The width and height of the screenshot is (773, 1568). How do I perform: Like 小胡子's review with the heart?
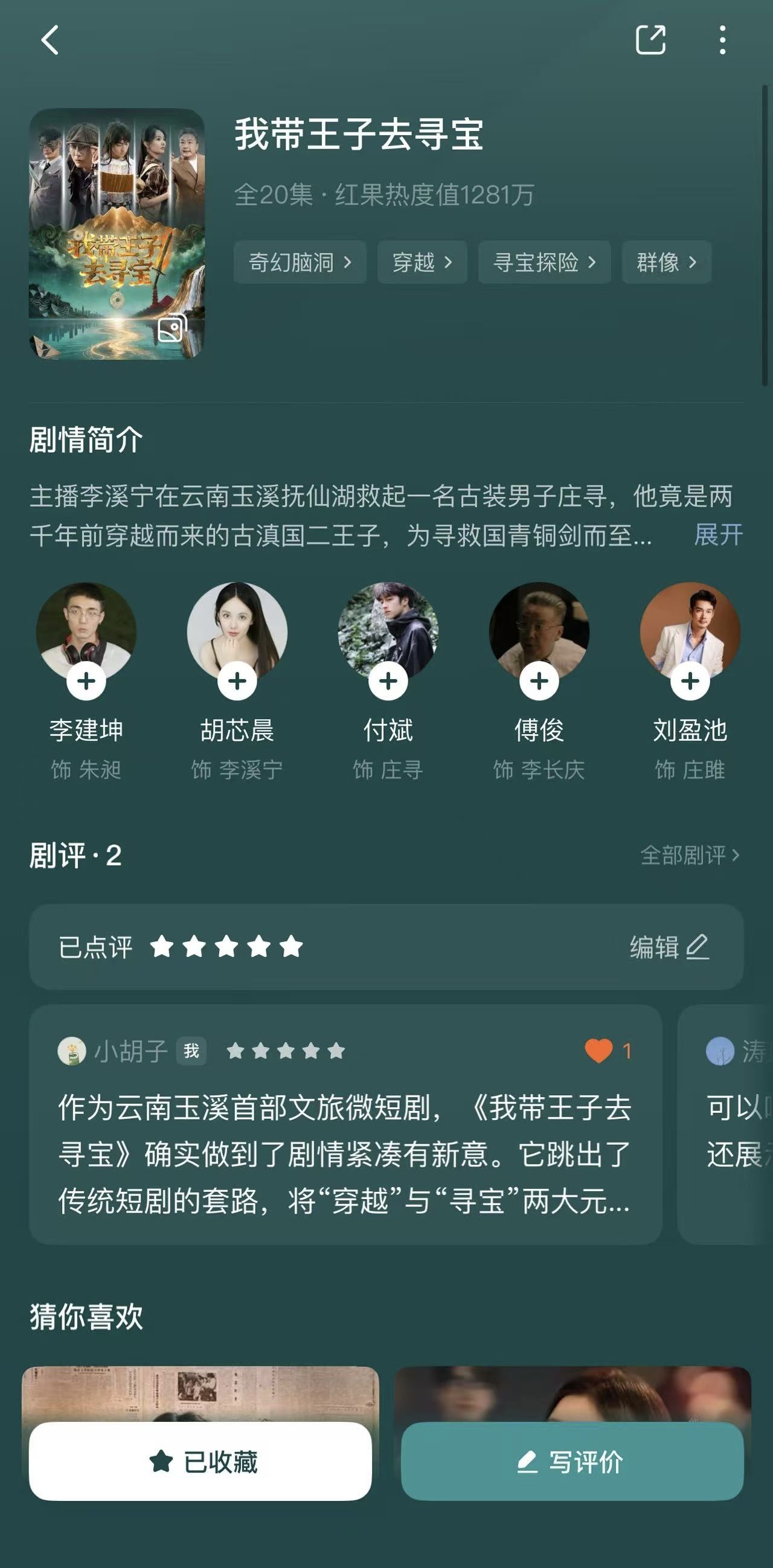point(599,1051)
